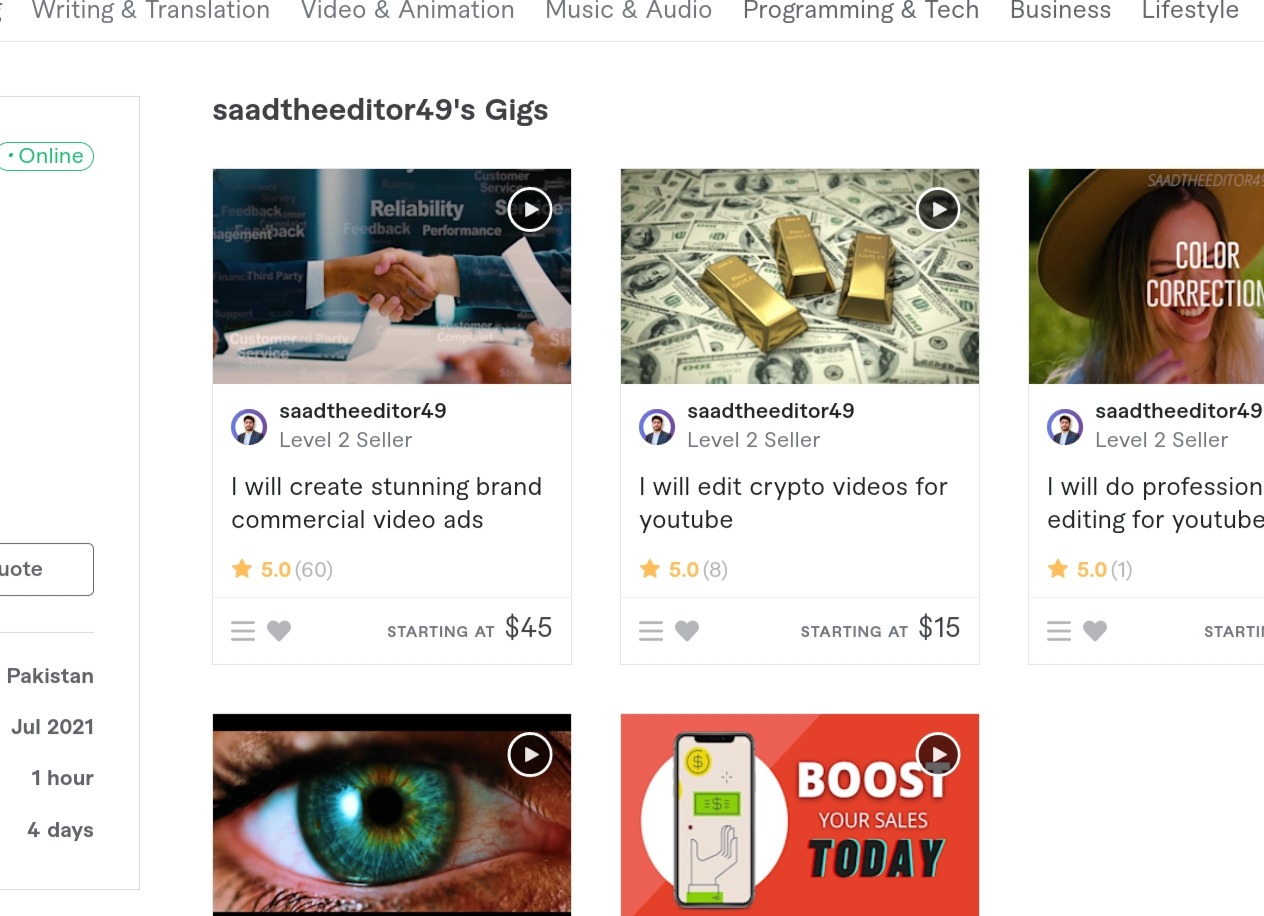Open the Lifestyle category
1264x916 pixels.
click(1190, 12)
